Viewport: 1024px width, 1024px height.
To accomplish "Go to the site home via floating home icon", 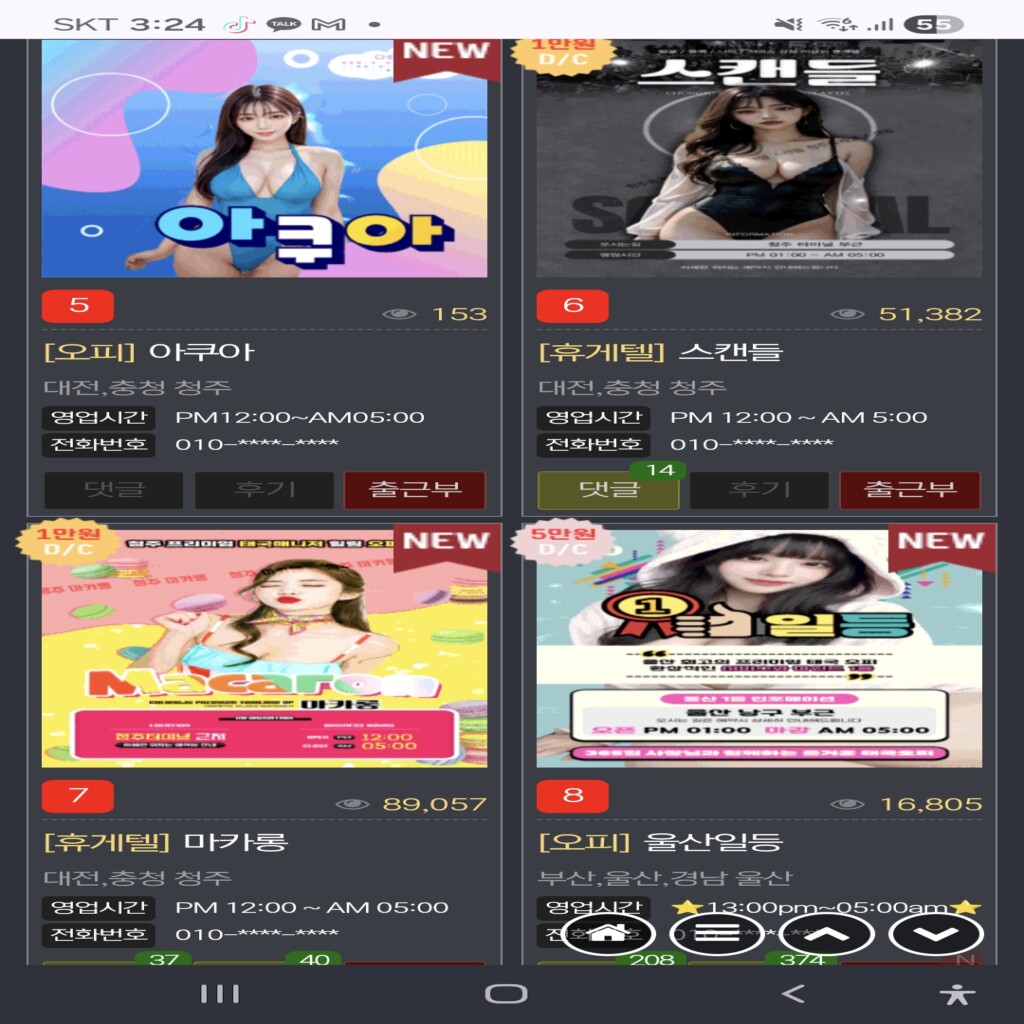I will 608,934.
